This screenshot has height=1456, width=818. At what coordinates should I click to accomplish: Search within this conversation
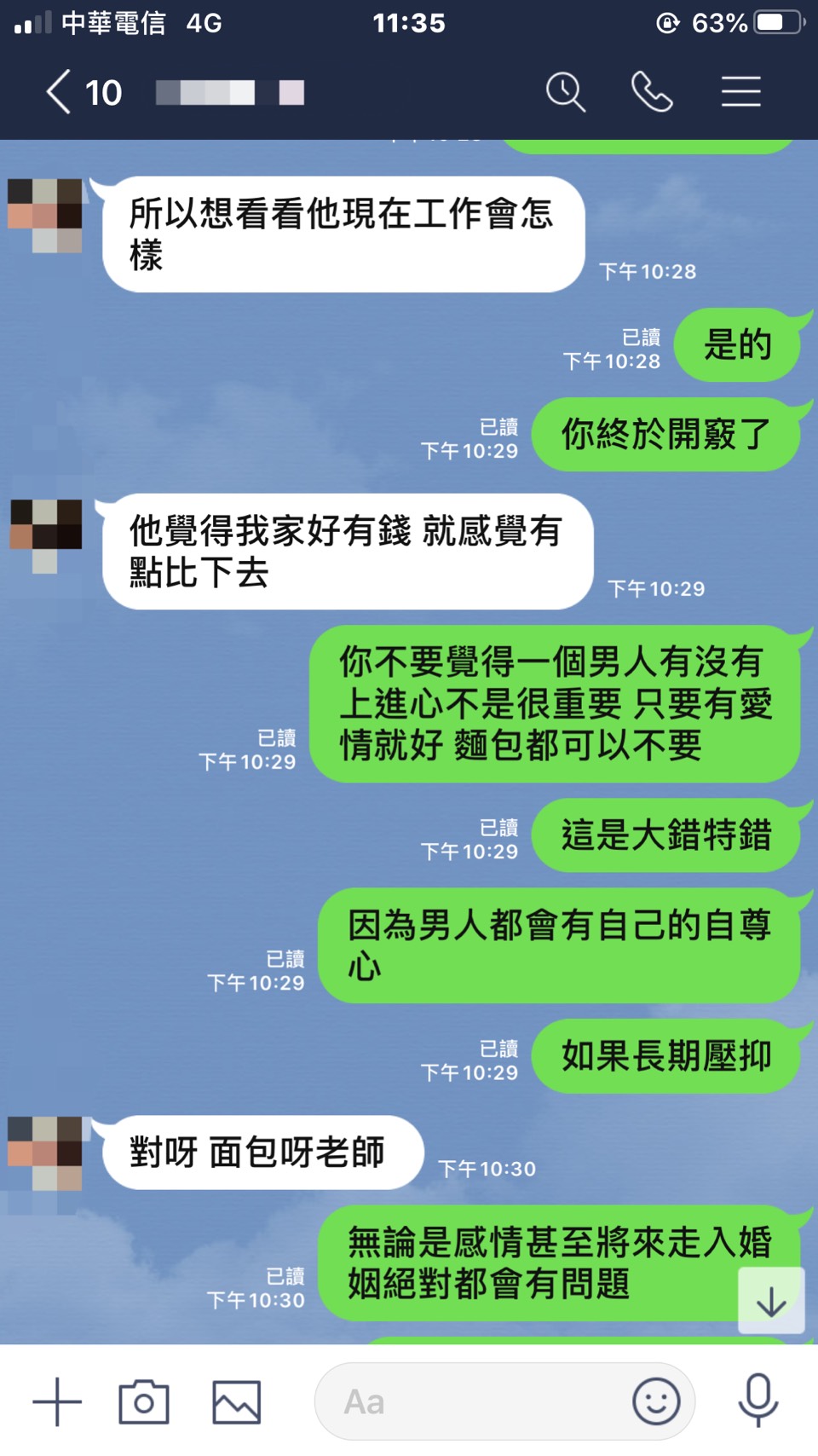pos(565,92)
